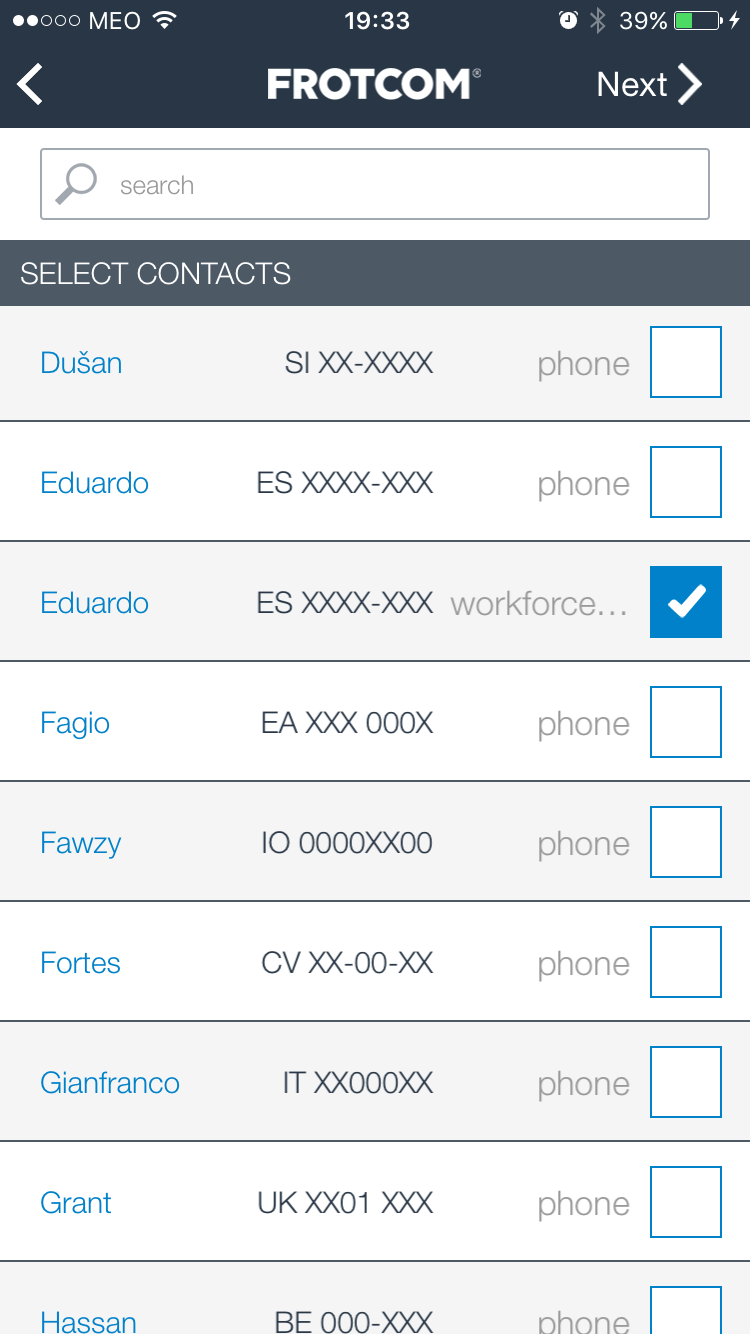Select the checkbox for Dušan

[685, 362]
